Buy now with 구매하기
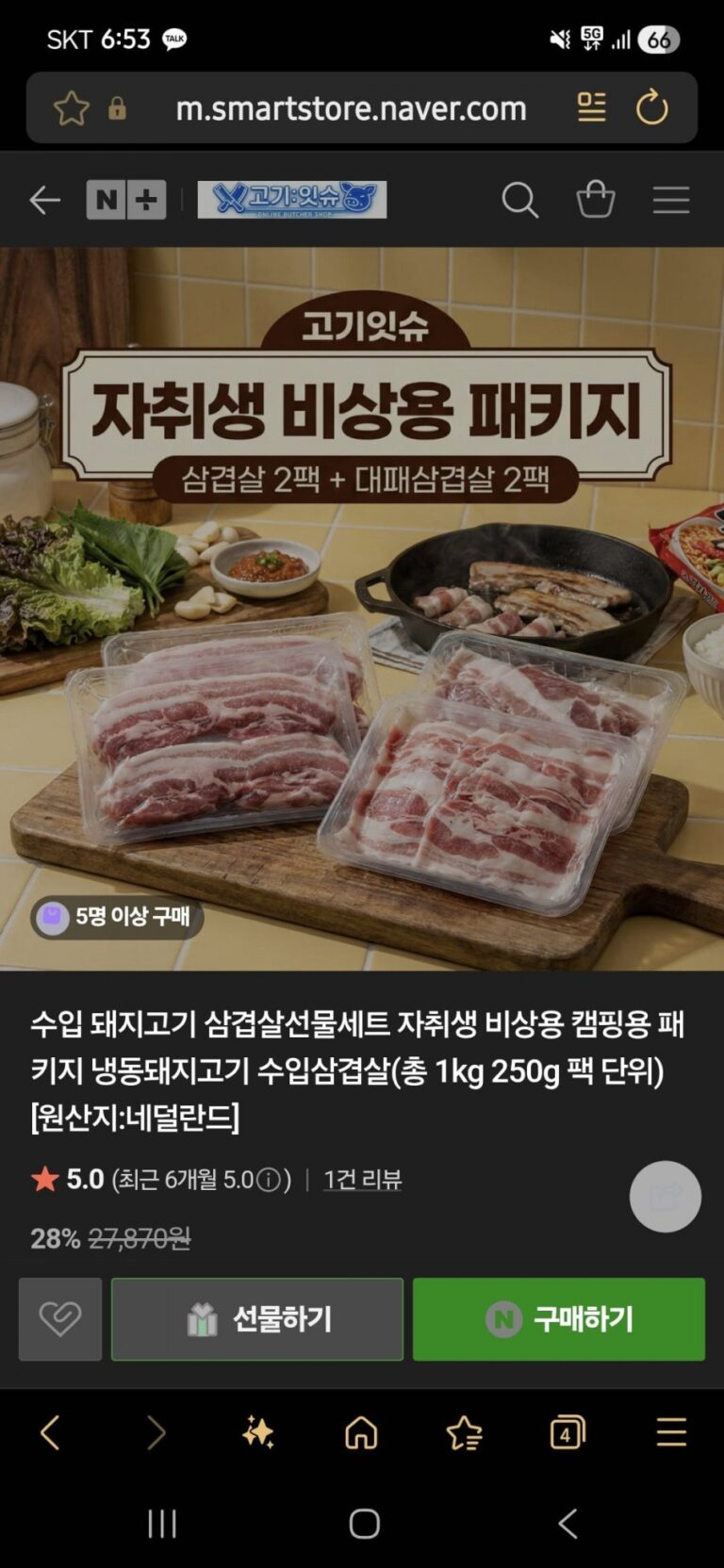The image size is (724, 1568). [x=559, y=1319]
